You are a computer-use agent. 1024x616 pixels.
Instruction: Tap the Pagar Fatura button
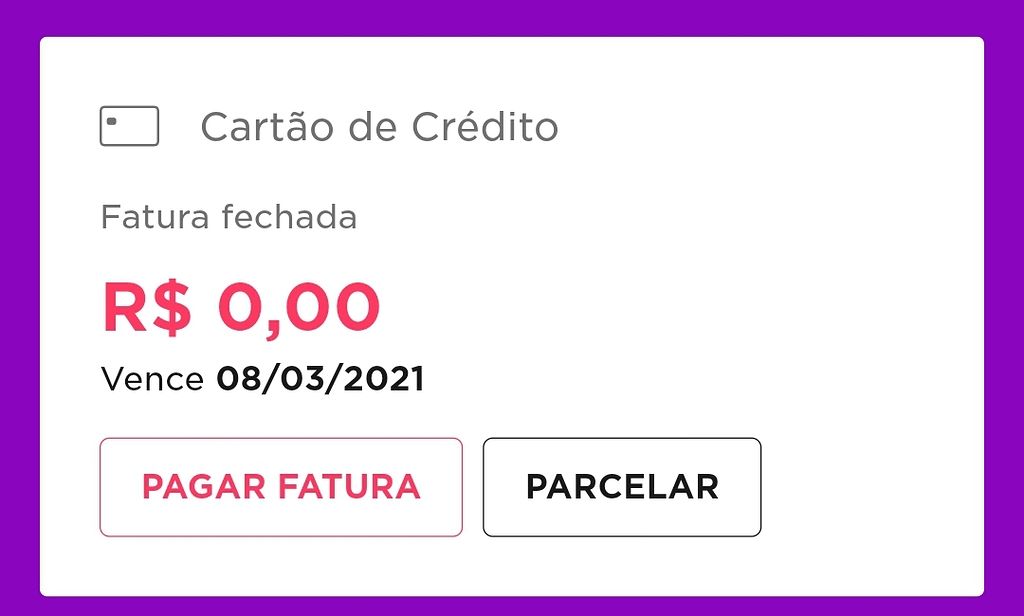[x=281, y=487]
